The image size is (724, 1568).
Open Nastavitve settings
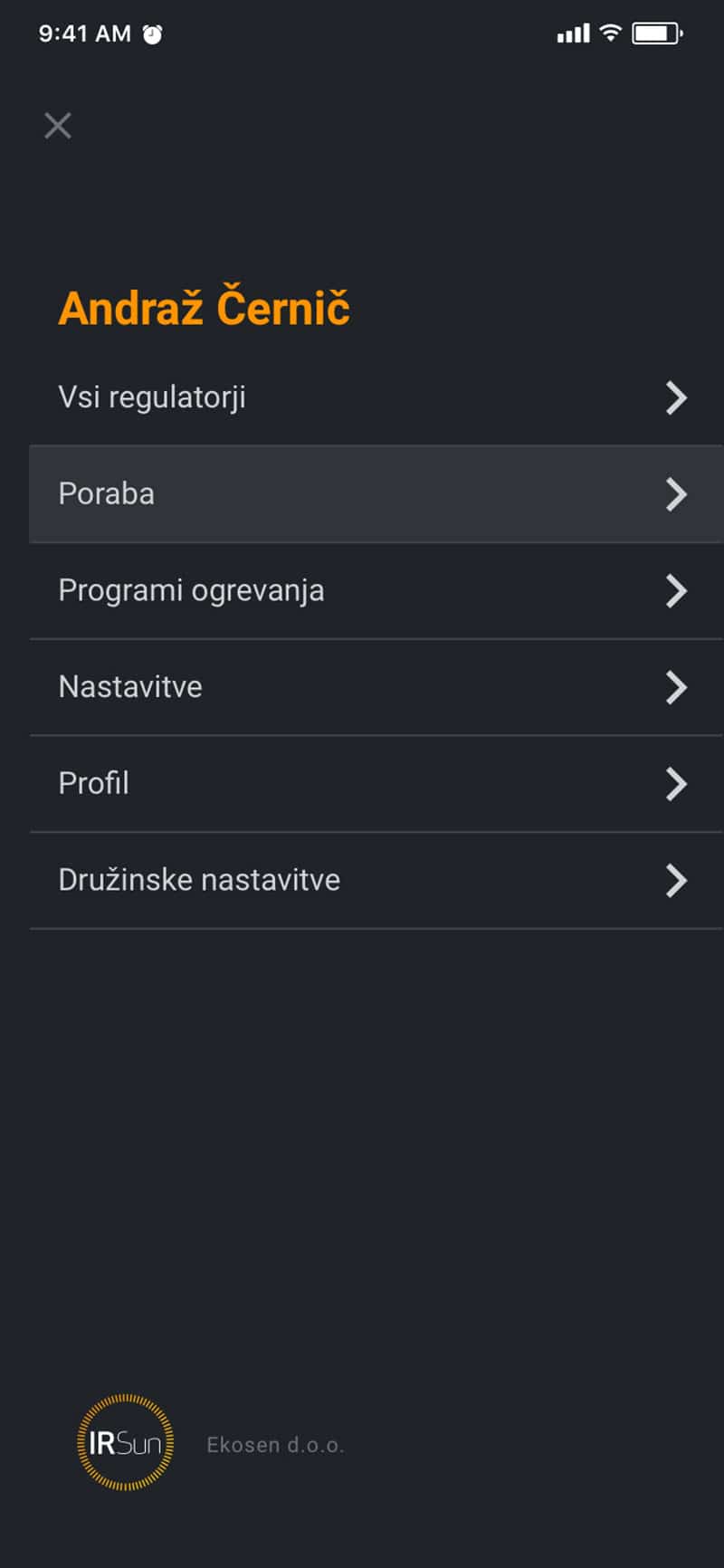pyautogui.click(x=376, y=687)
